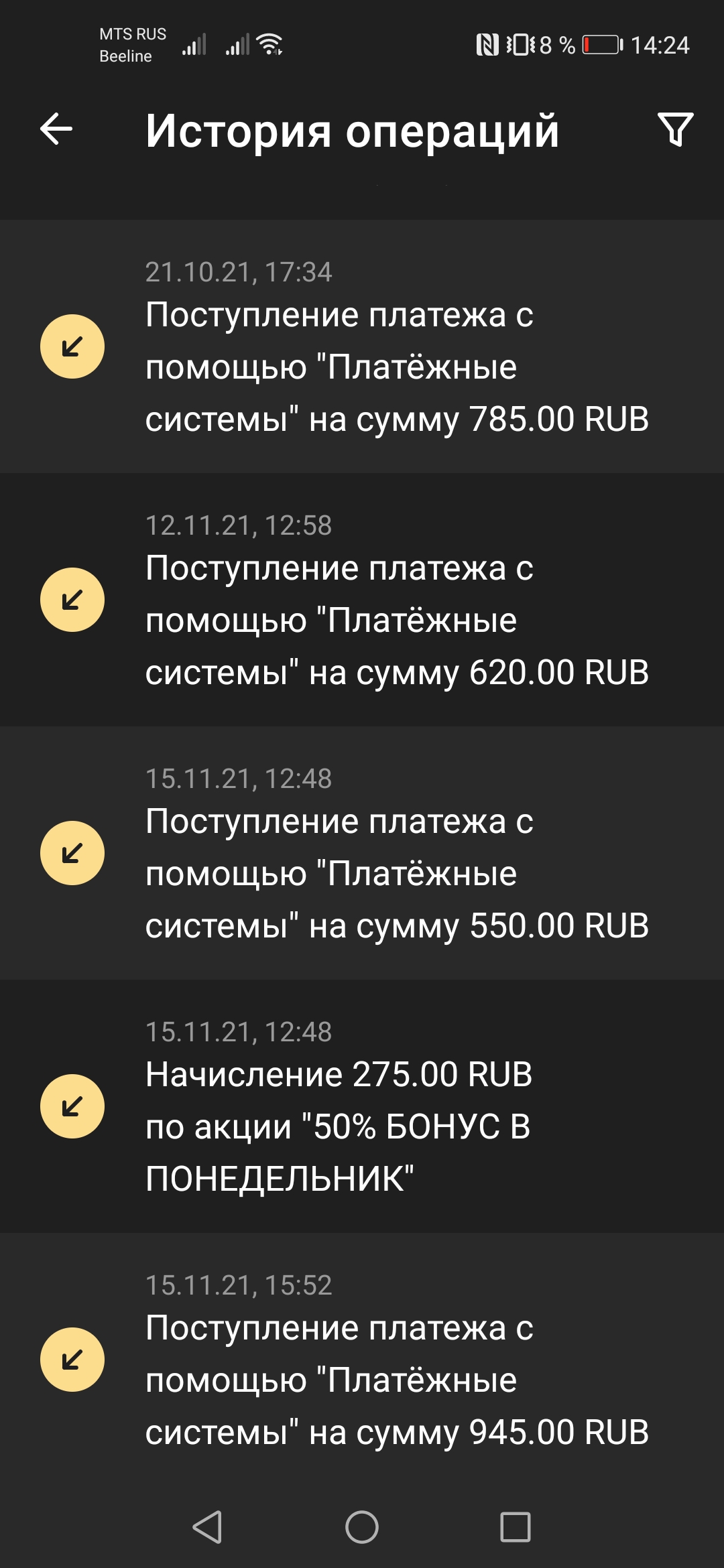The image size is (724, 1568).
Task: Tap the system home button
Action: pos(362,1527)
